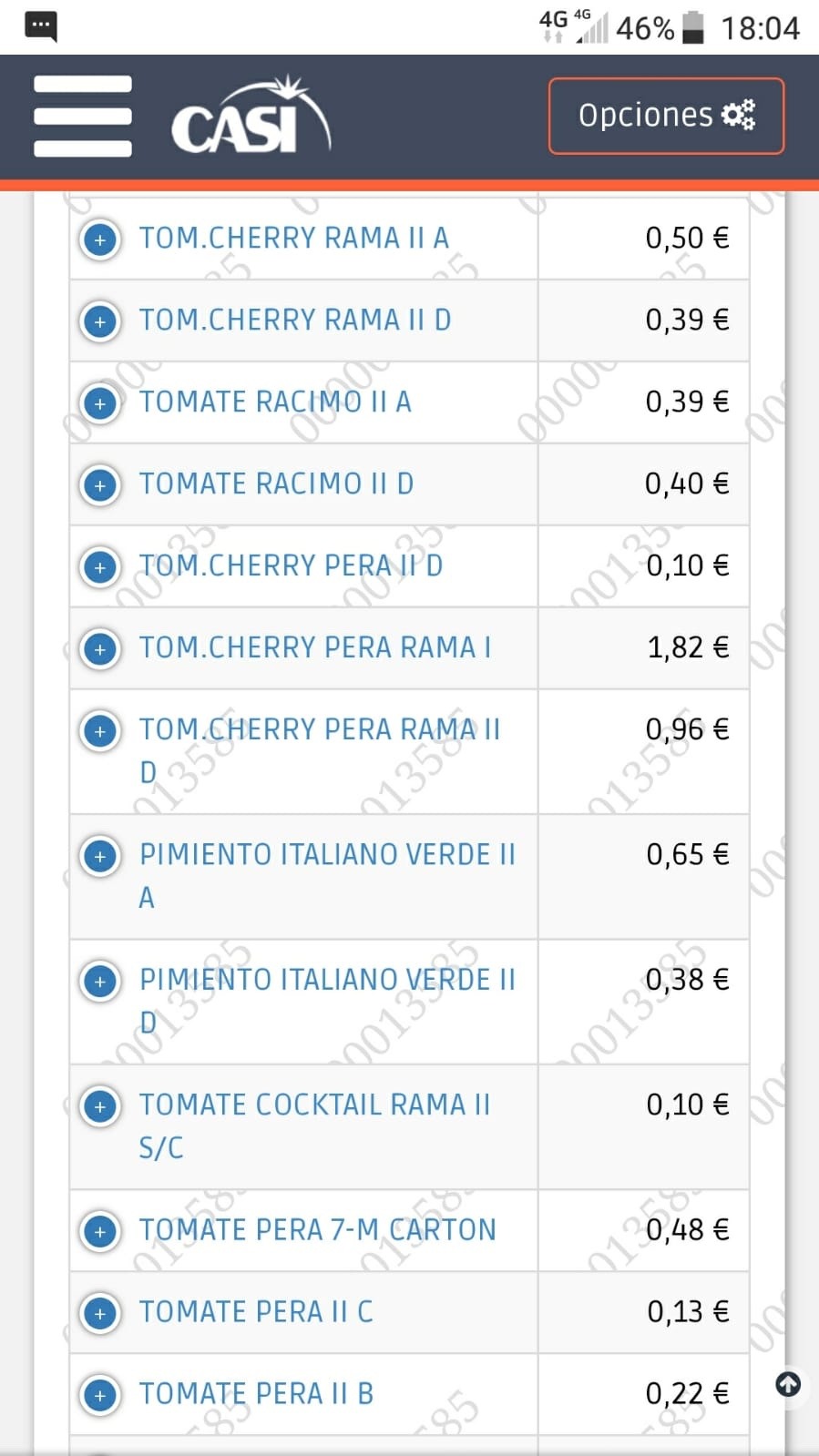The width and height of the screenshot is (819, 1456).
Task: Expand the TOM.CHERRY PERA RAMA II D row
Action: click(x=100, y=731)
